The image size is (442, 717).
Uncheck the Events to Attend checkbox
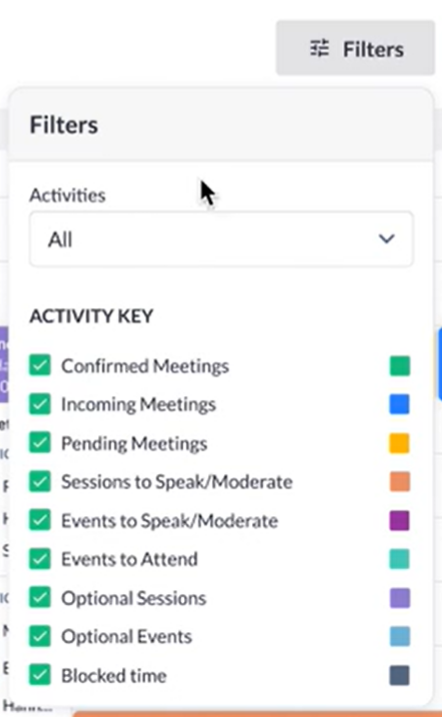pos(40,559)
